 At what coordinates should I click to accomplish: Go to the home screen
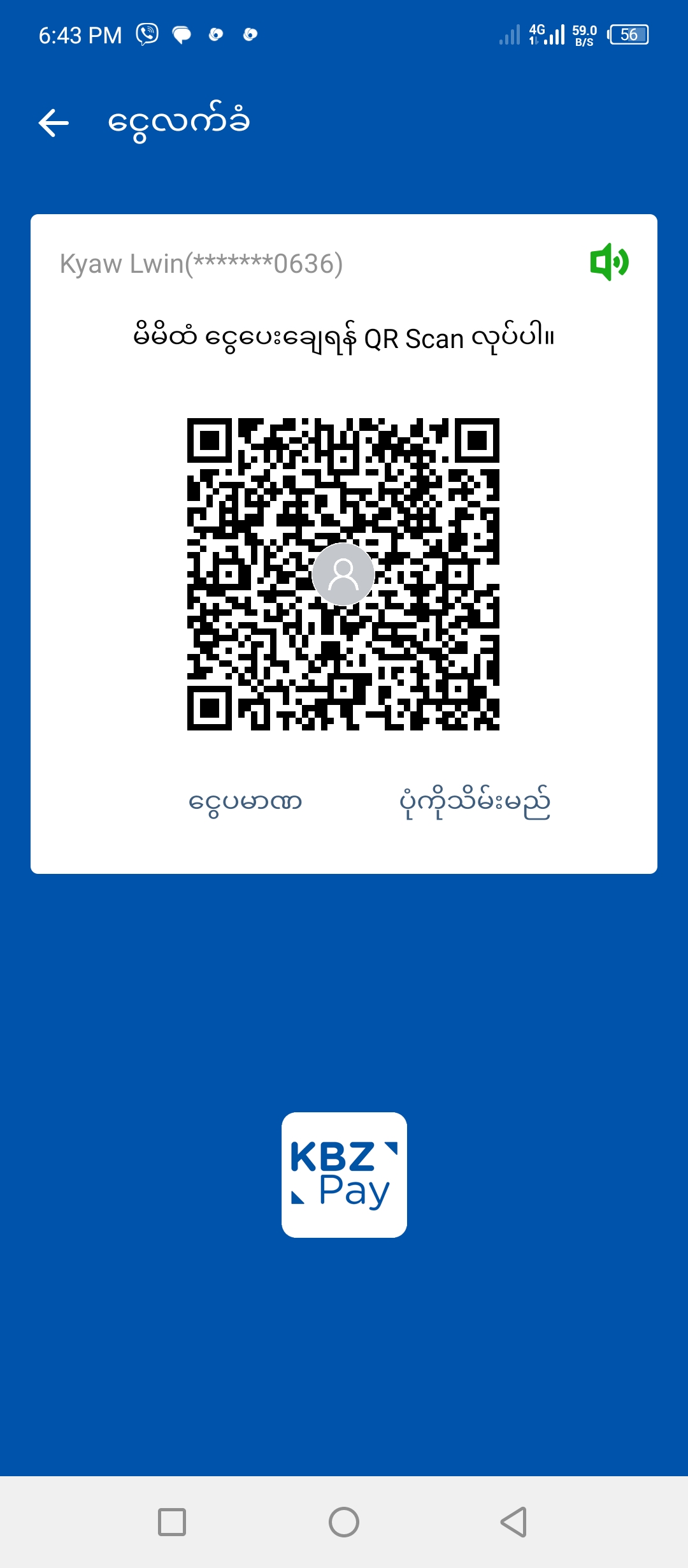[344, 1522]
